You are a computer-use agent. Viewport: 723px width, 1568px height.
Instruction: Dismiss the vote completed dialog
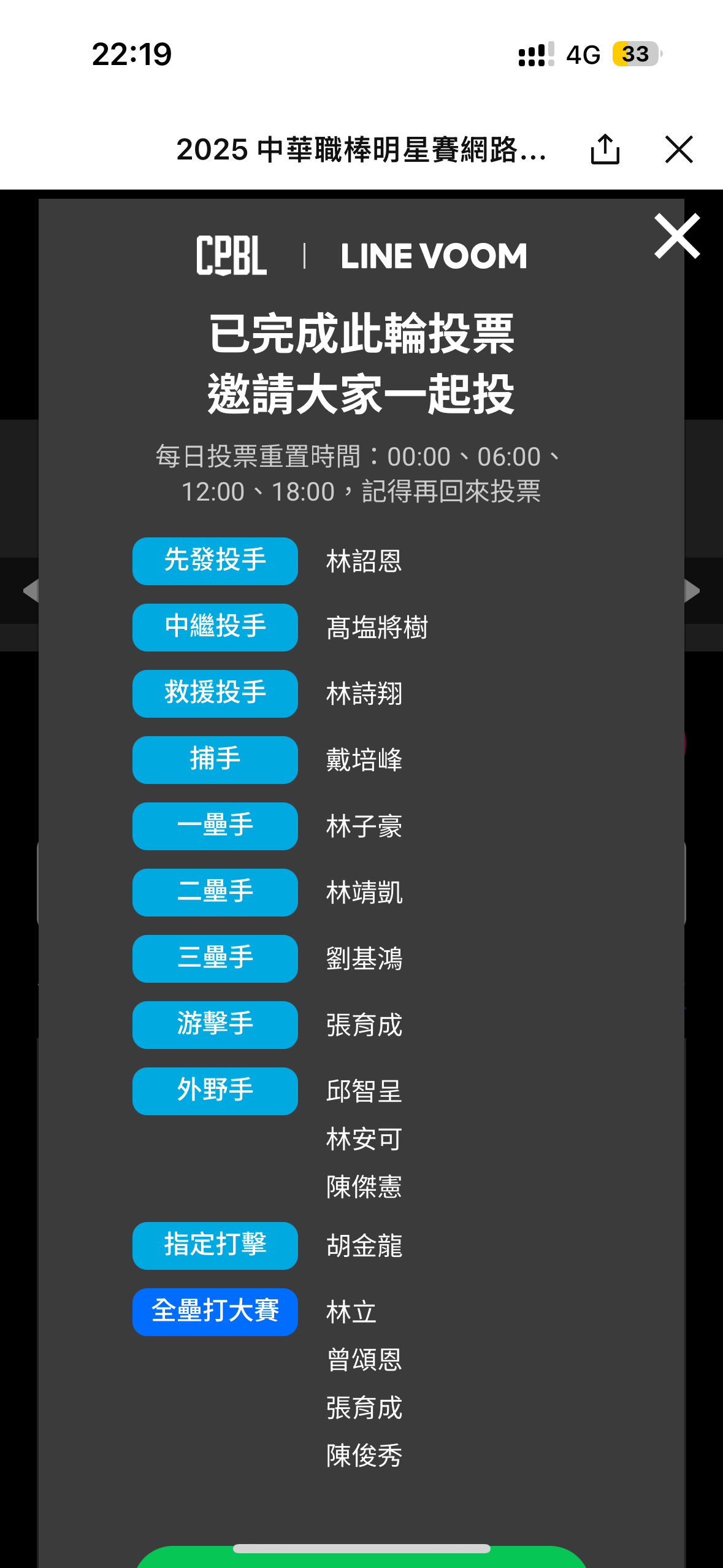coord(677,236)
